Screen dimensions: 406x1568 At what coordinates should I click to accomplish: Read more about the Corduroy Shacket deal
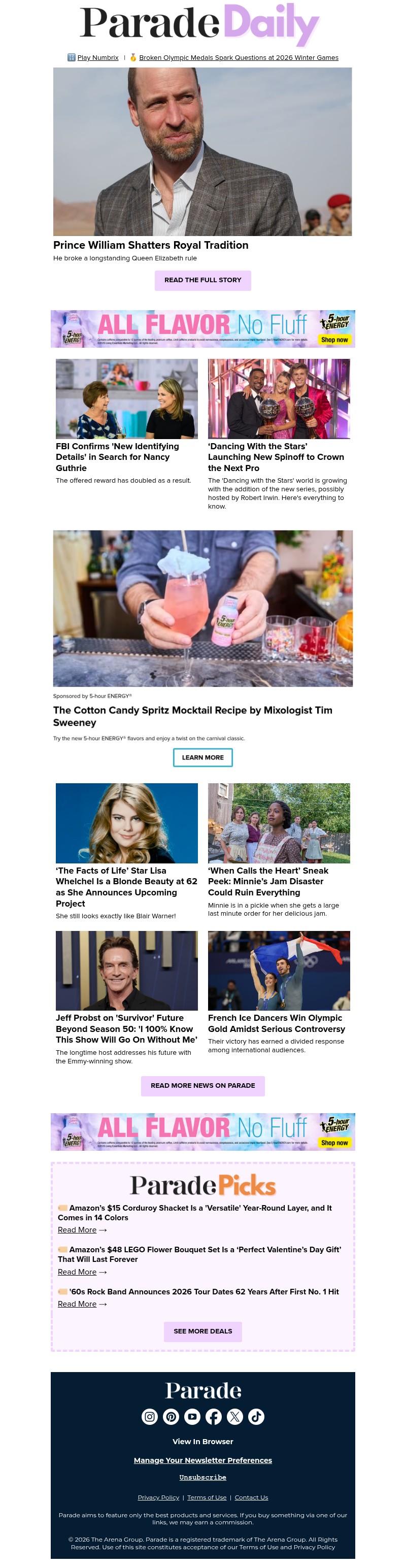click(x=77, y=1229)
